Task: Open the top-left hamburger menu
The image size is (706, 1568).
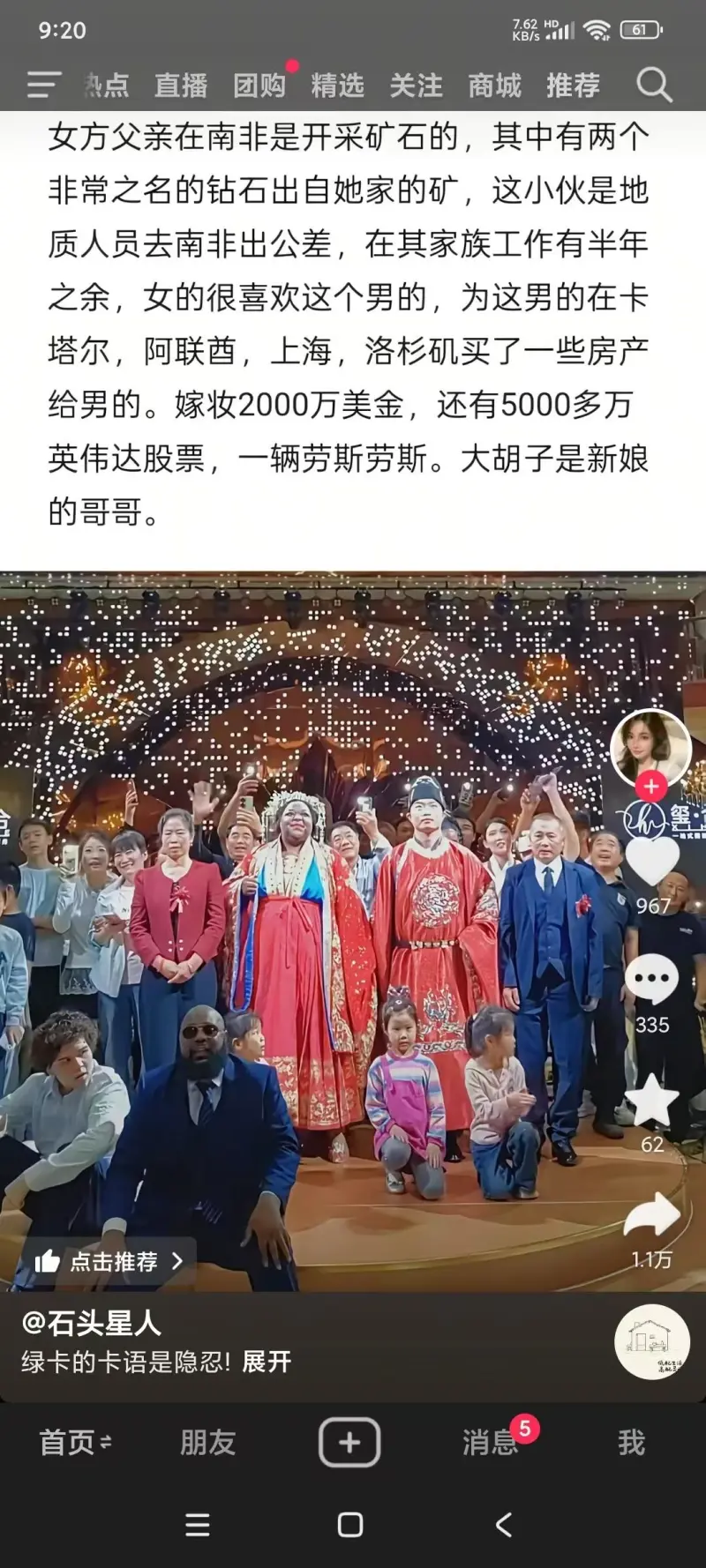Action: point(43,86)
